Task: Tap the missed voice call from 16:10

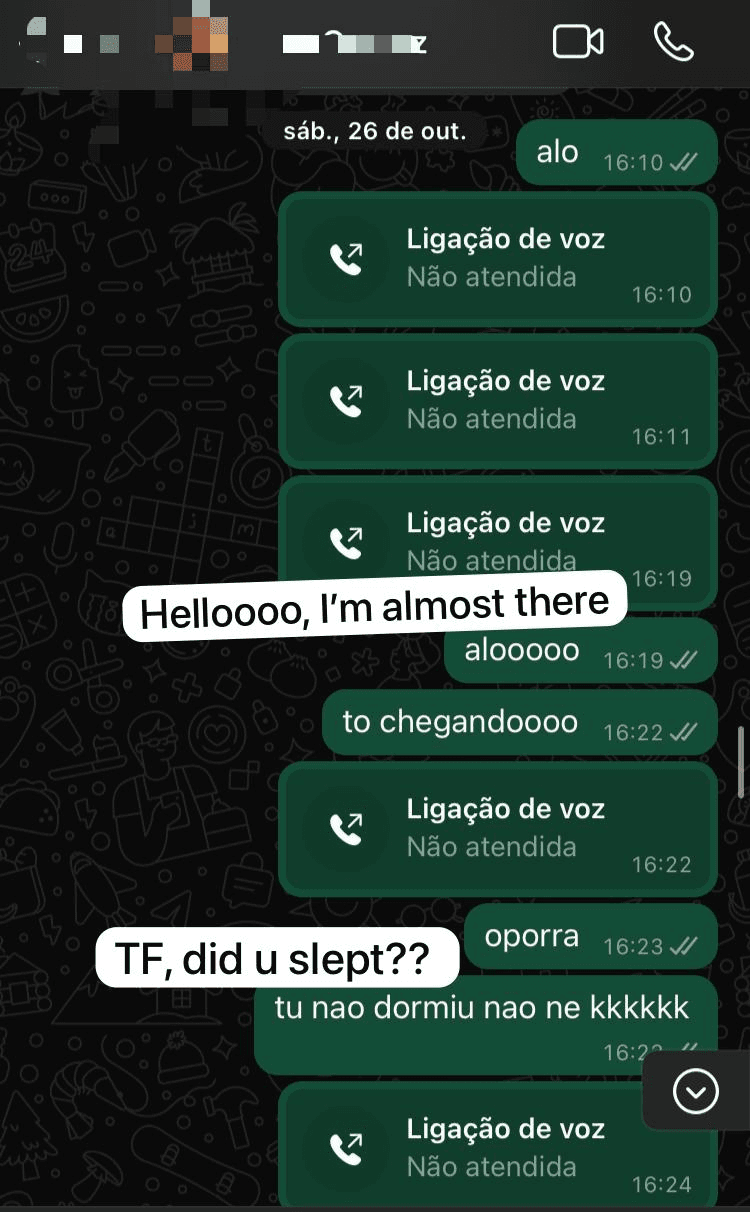Action: coord(497,259)
